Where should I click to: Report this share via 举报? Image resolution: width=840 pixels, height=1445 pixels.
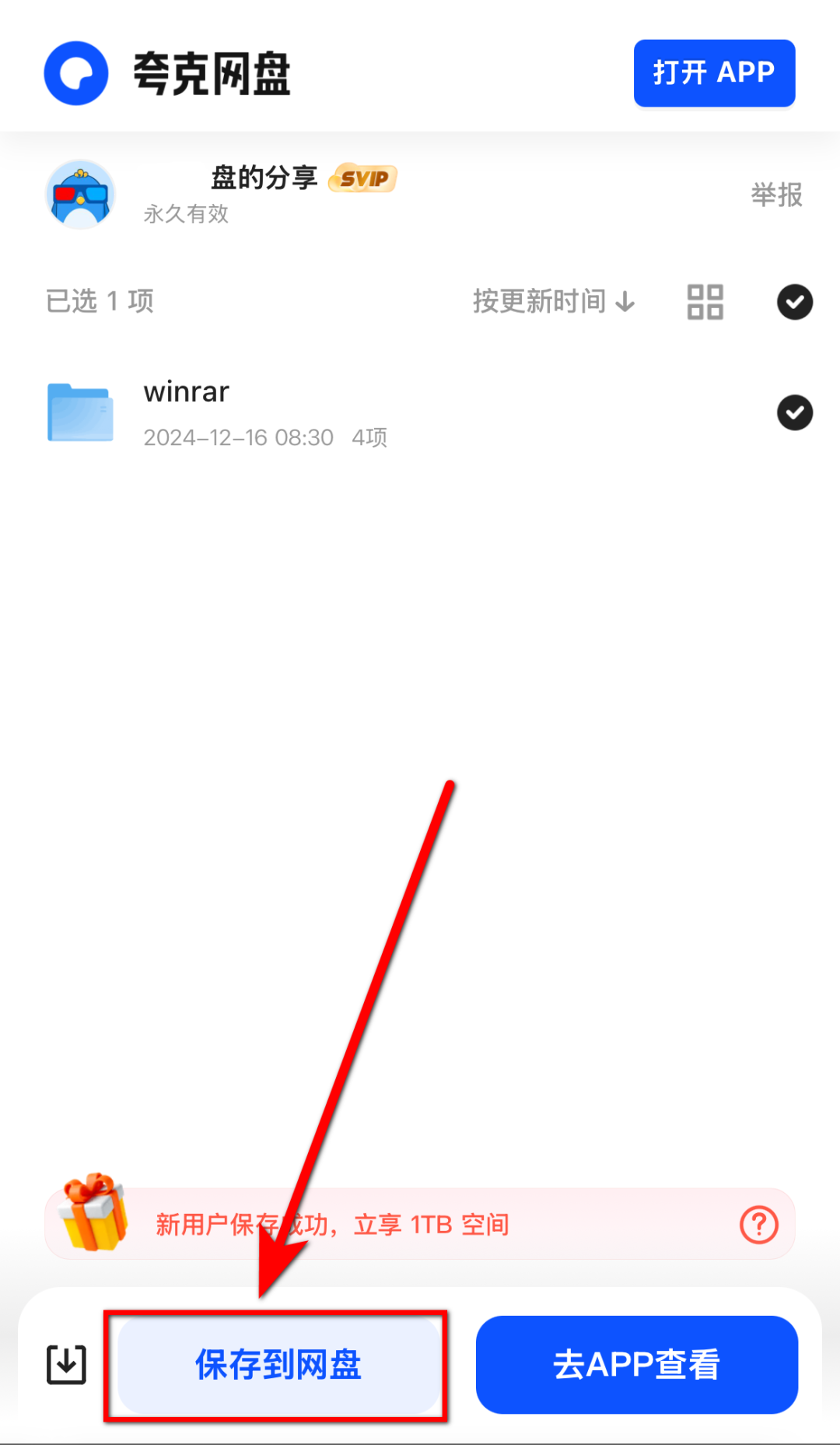pyautogui.click(x=776, y=195)
